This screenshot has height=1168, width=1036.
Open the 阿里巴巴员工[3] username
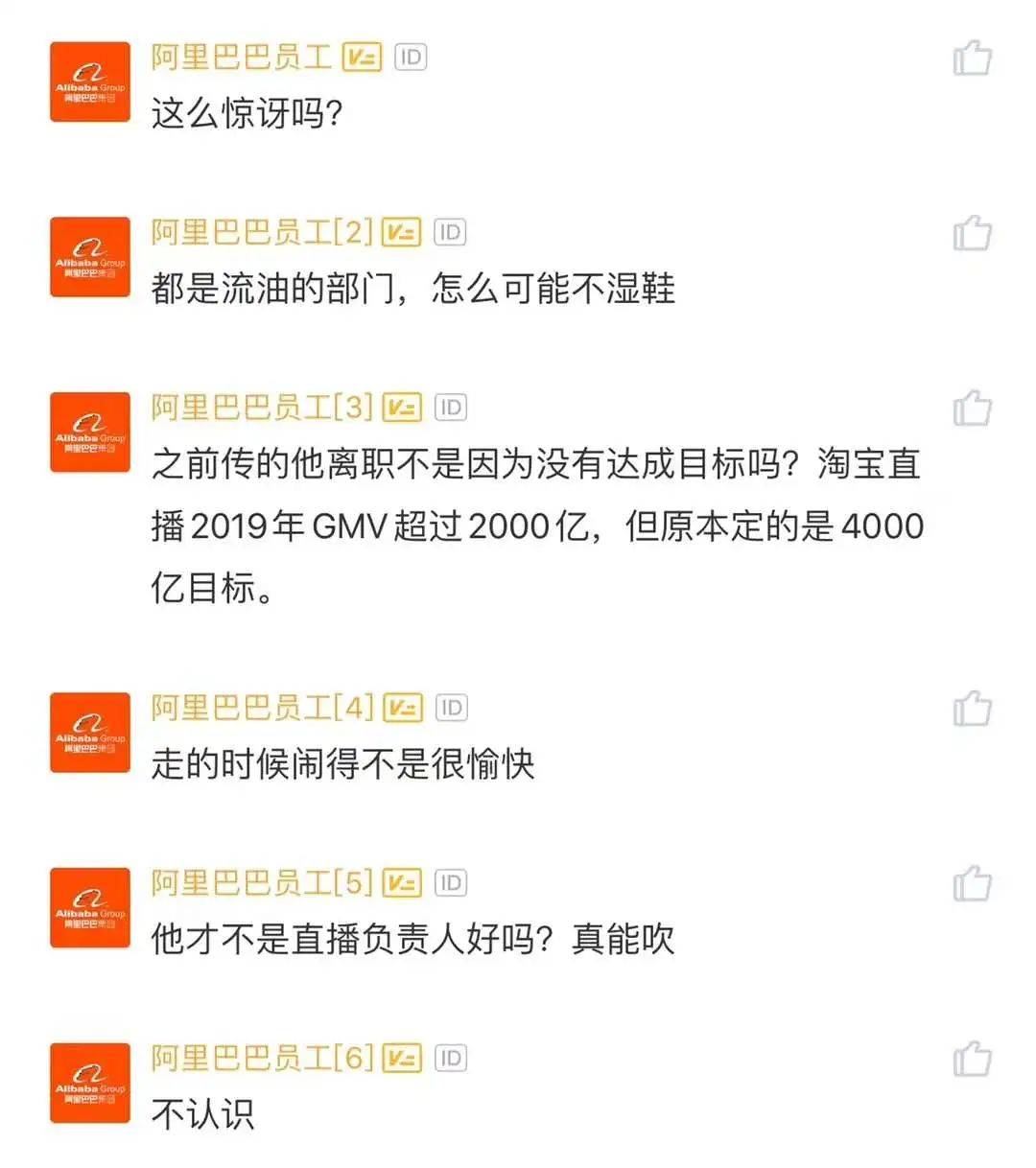point(261,408)
